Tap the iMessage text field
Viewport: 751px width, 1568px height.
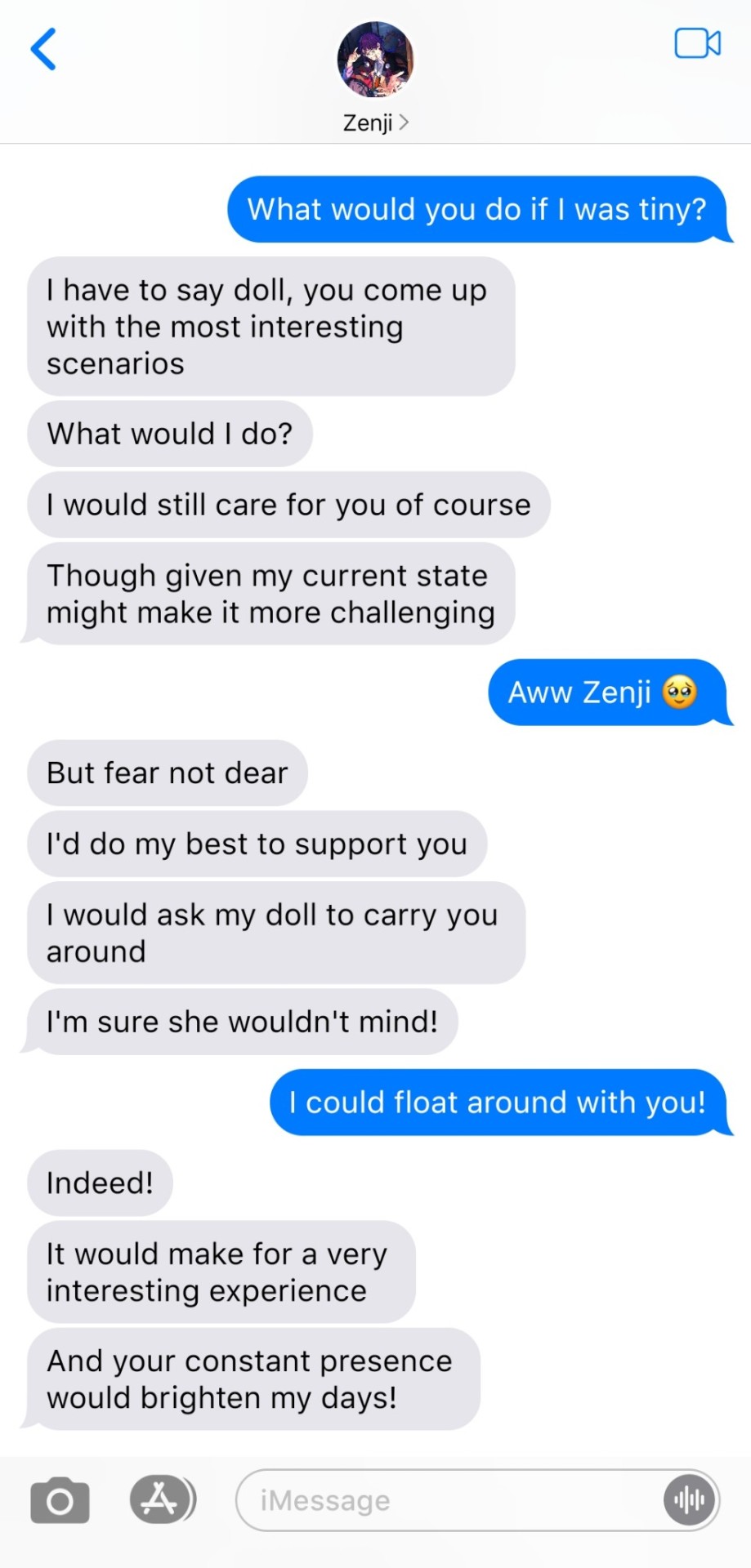pos(449,1500)
